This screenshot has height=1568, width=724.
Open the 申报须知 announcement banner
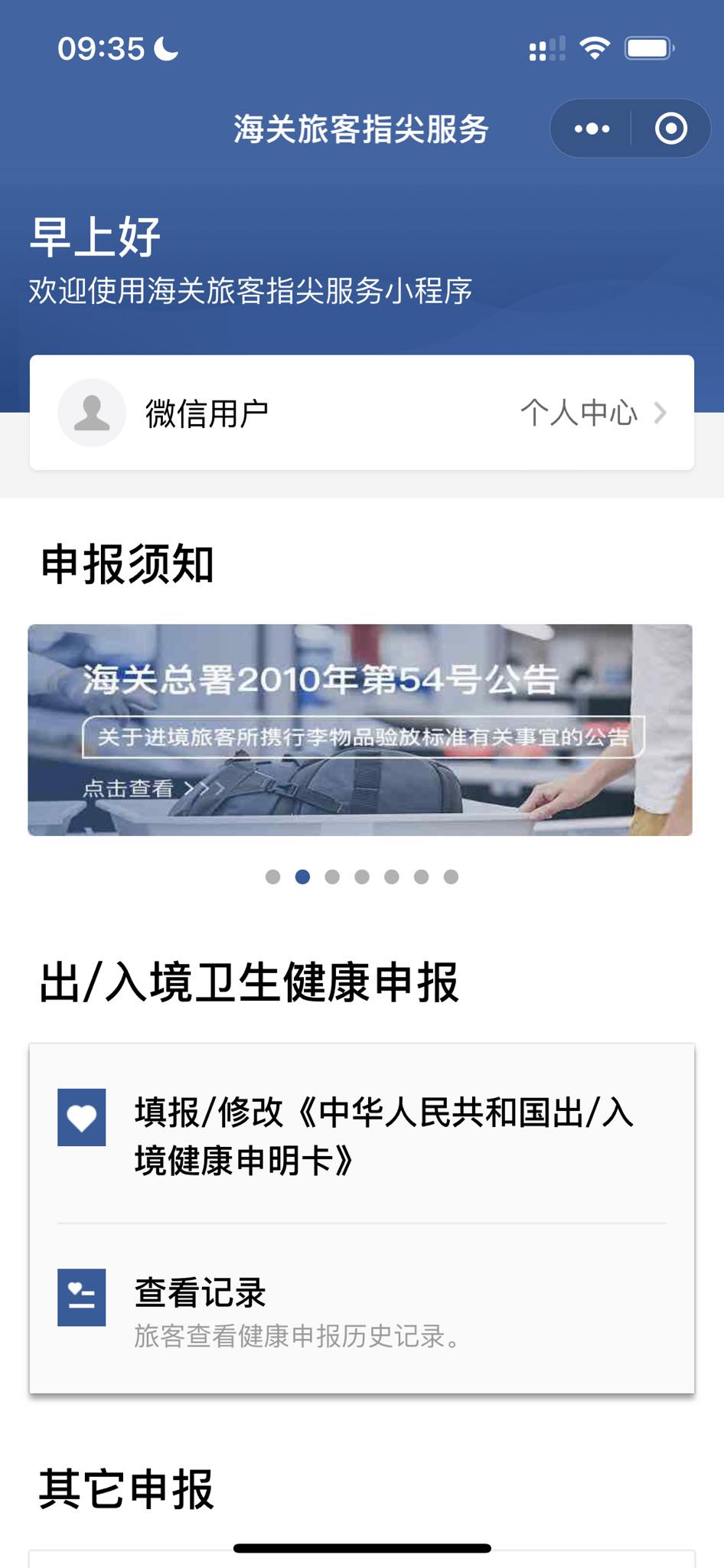(362, 727)
